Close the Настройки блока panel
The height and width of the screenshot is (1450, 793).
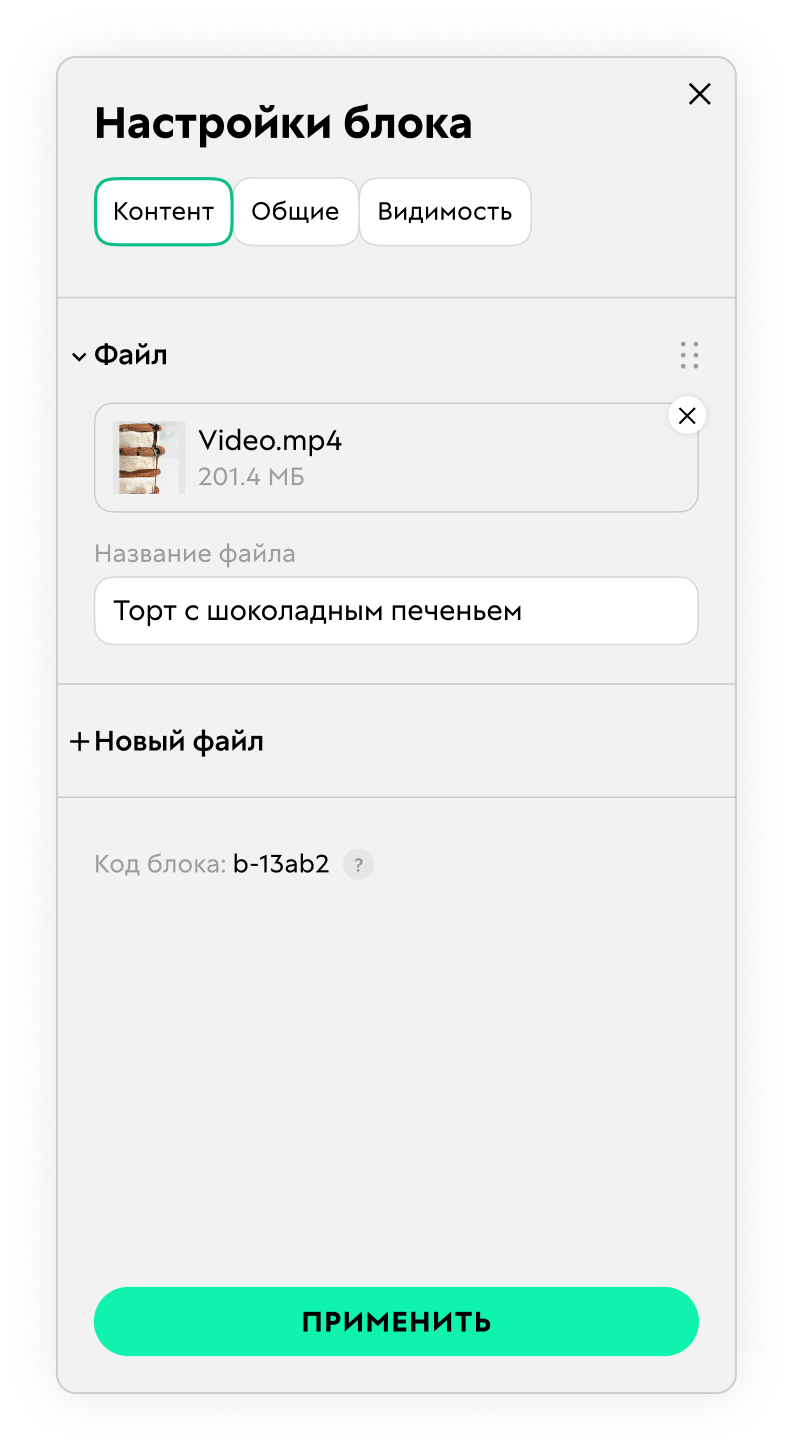[x=699, y=94]
